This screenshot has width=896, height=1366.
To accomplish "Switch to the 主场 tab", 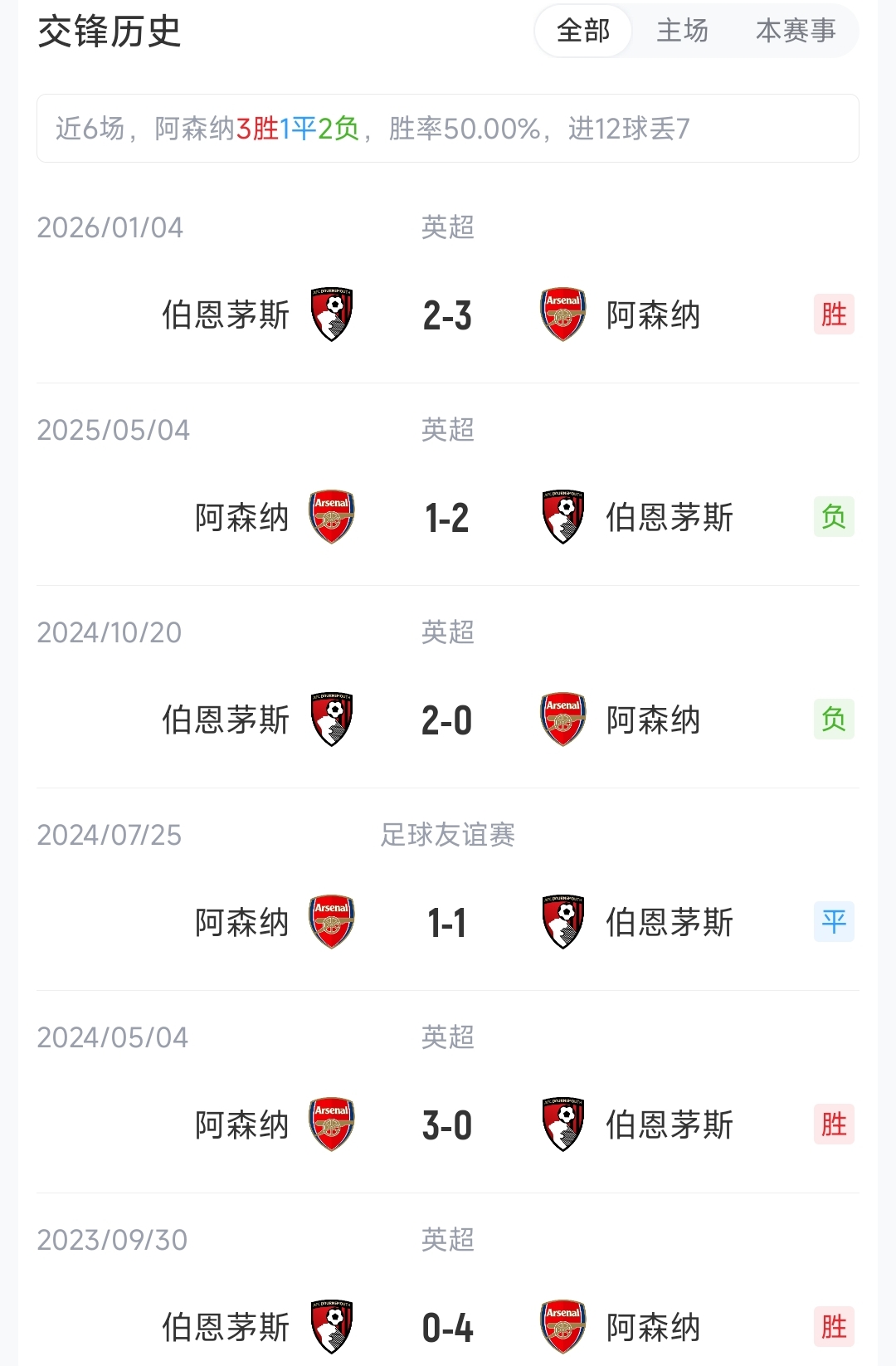I will point(682,32).
